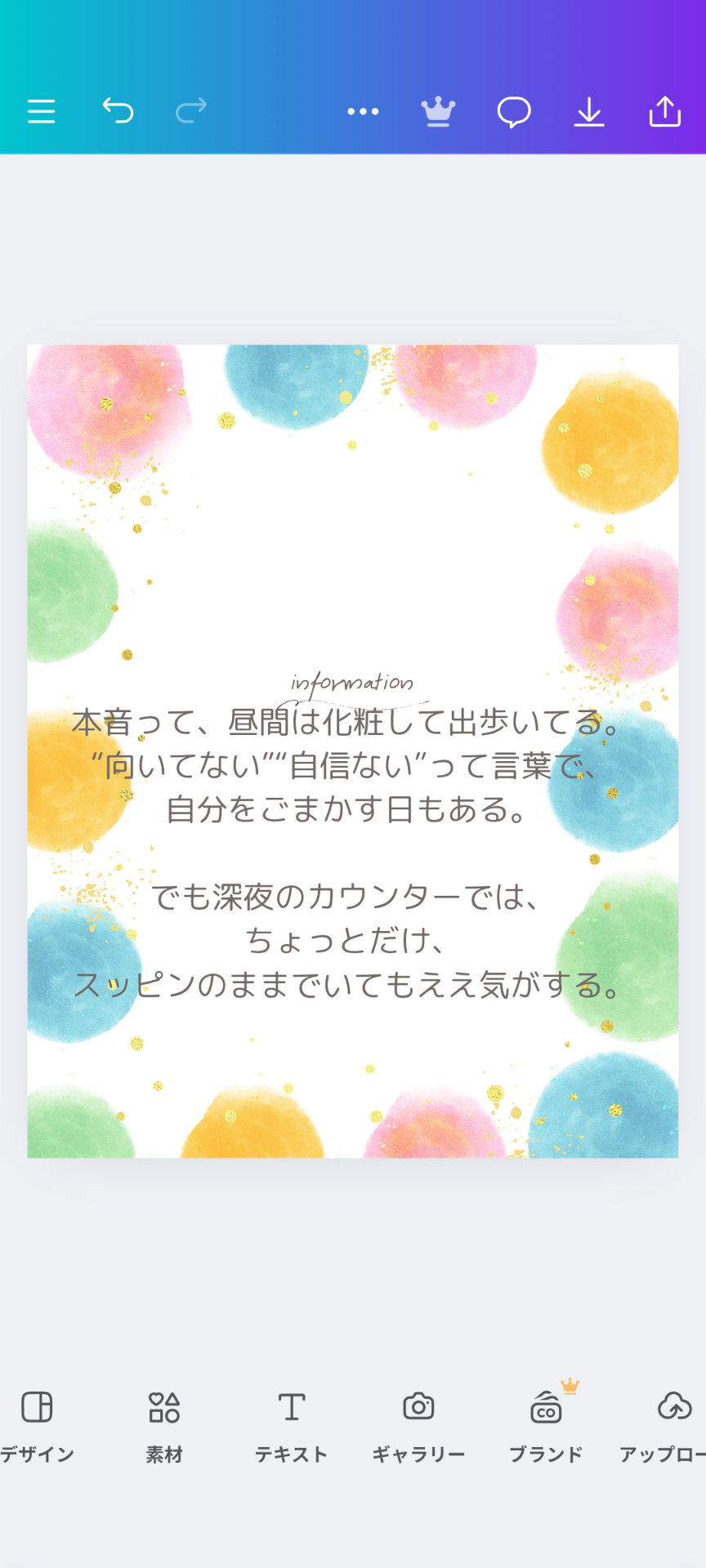Download the design
Screen dimensions: 706x1568
point(589,112)
